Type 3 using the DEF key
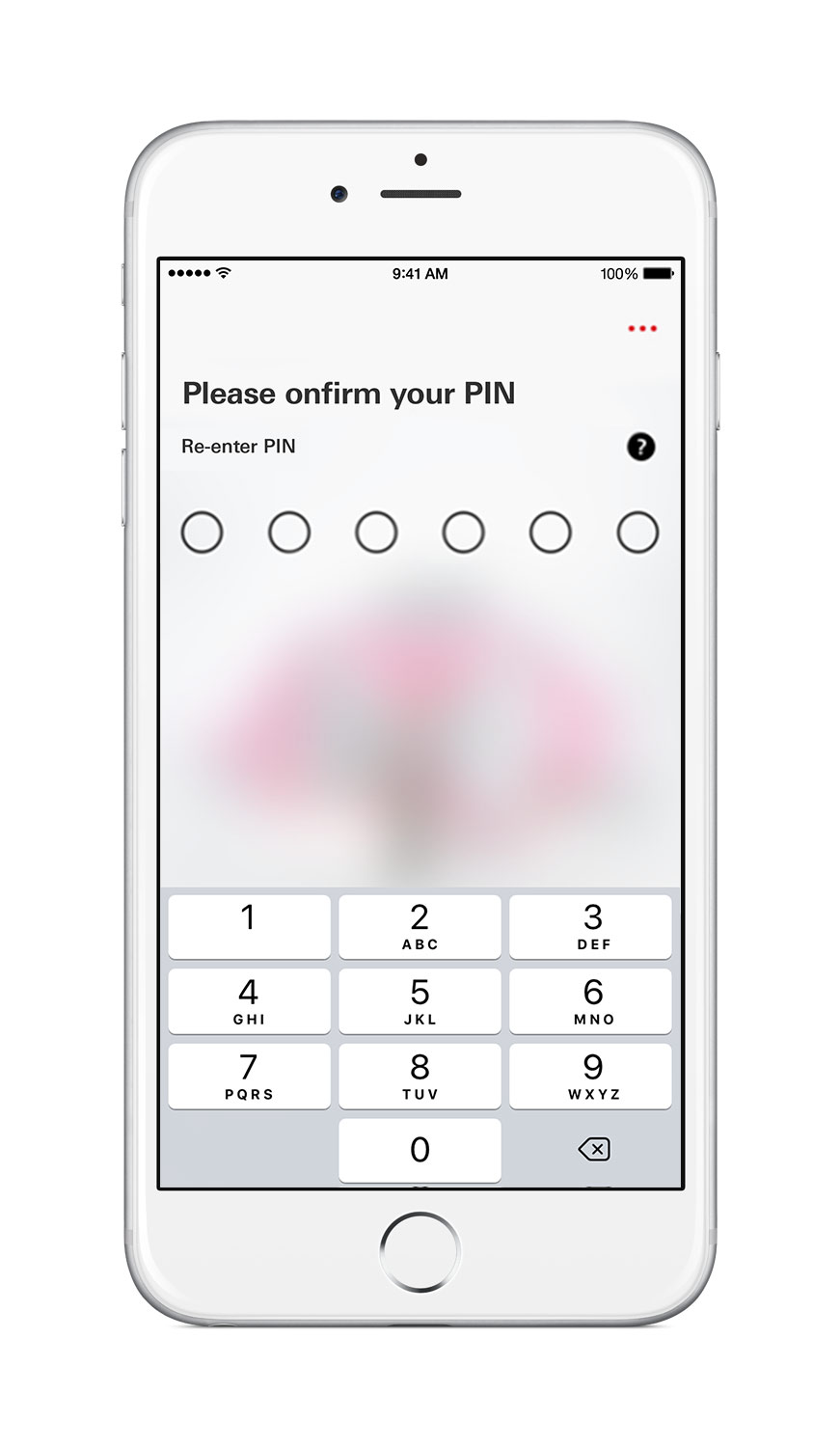This screenshot has height=1447, width=840. point(590,927)
